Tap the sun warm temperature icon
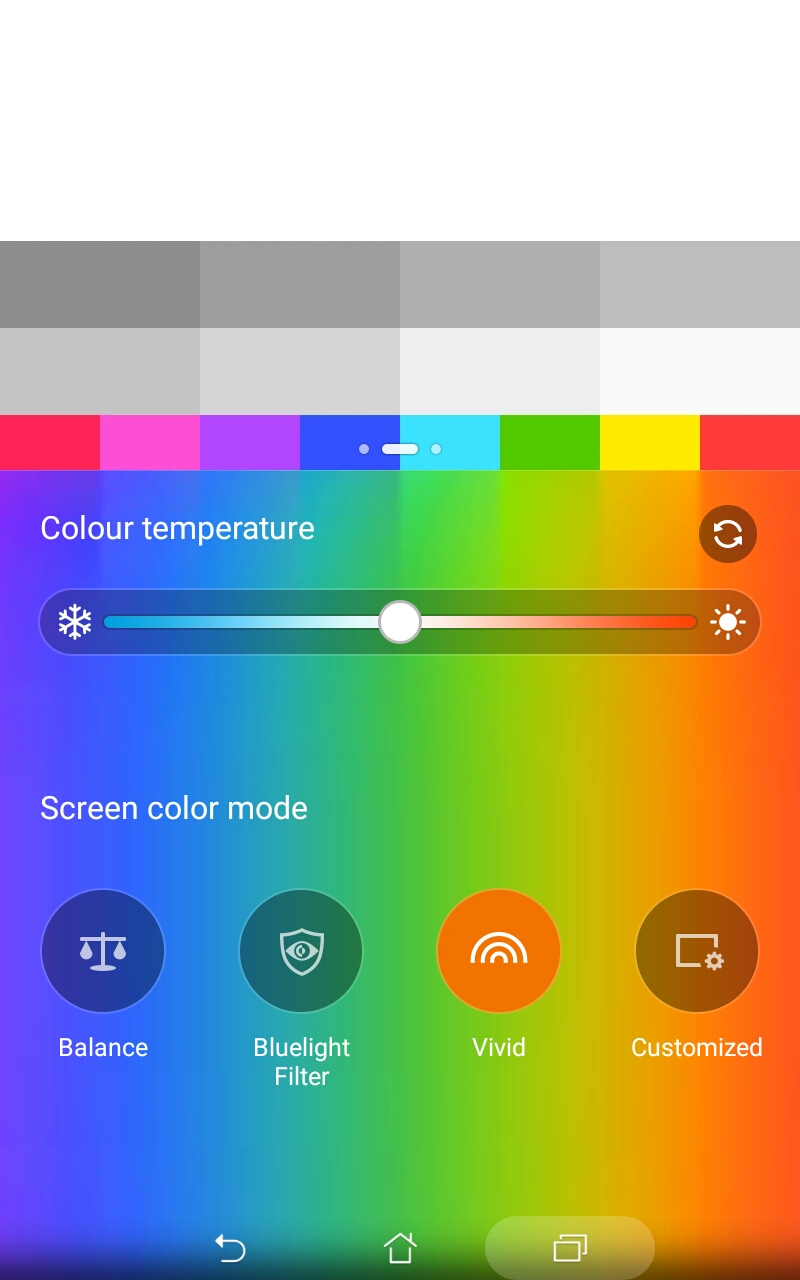The image size is (800, 1280). (x=727, y=622)
